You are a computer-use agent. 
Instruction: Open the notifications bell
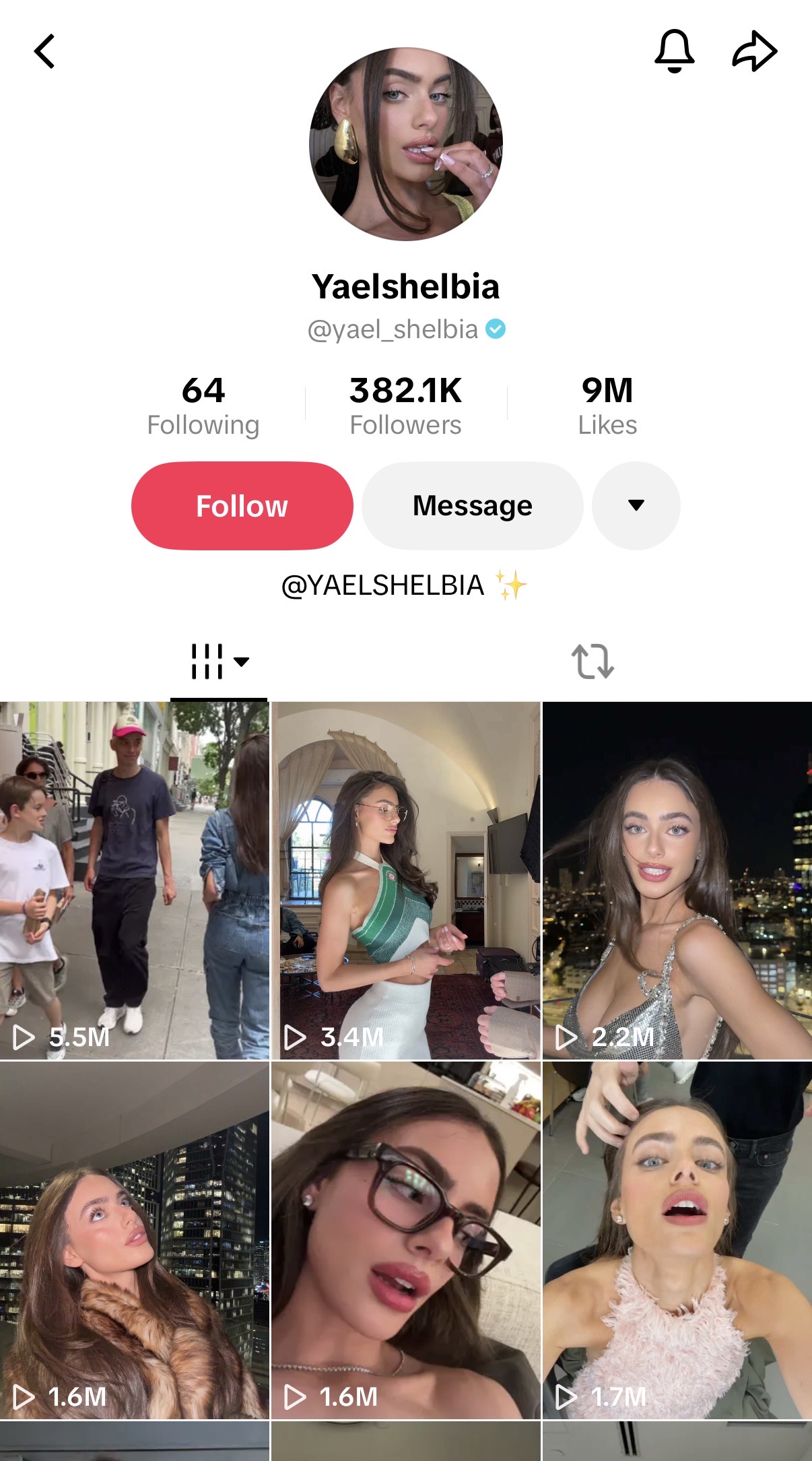click(674, 51)
